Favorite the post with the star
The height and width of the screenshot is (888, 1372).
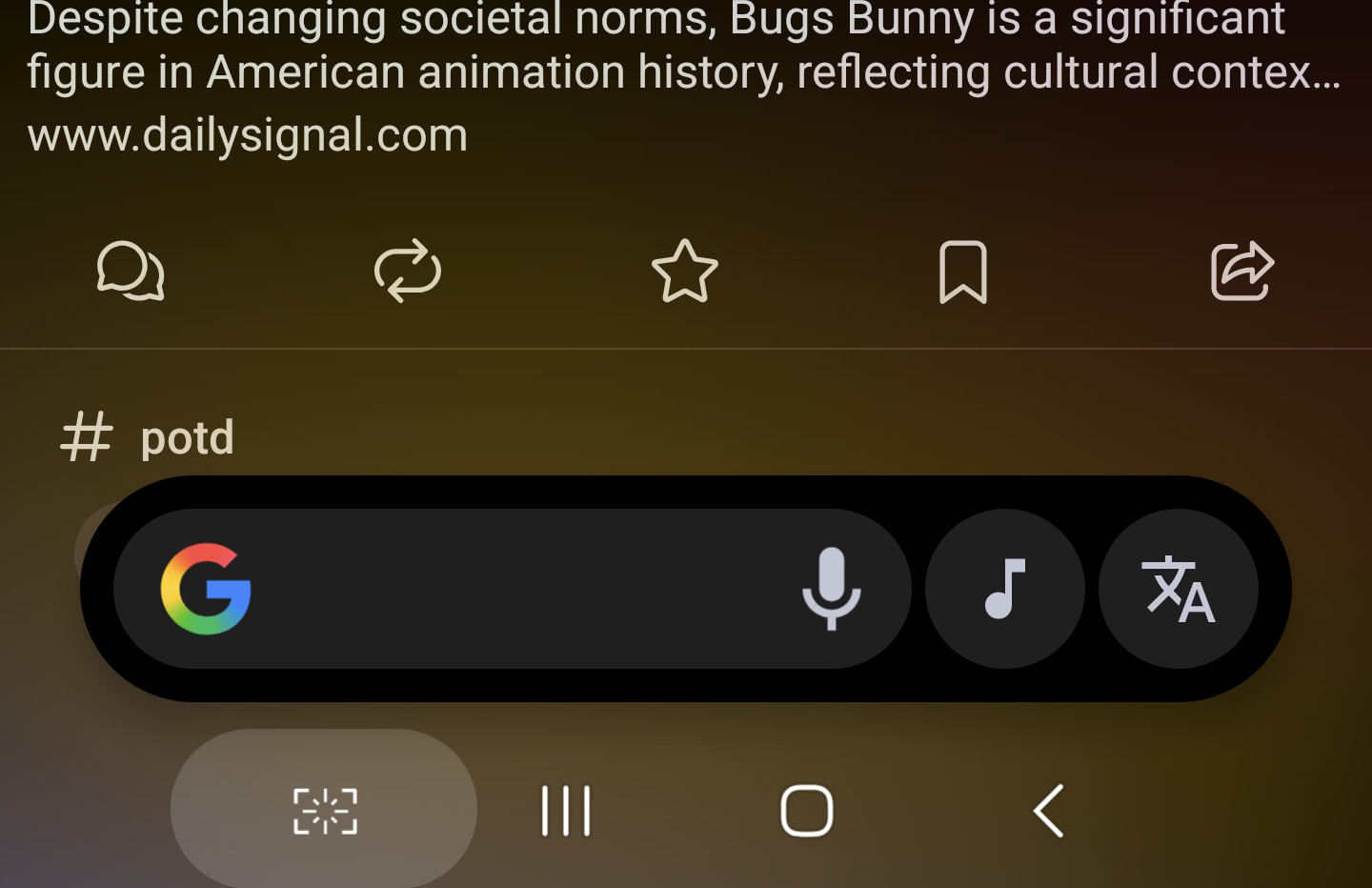(x=684, y=272)
